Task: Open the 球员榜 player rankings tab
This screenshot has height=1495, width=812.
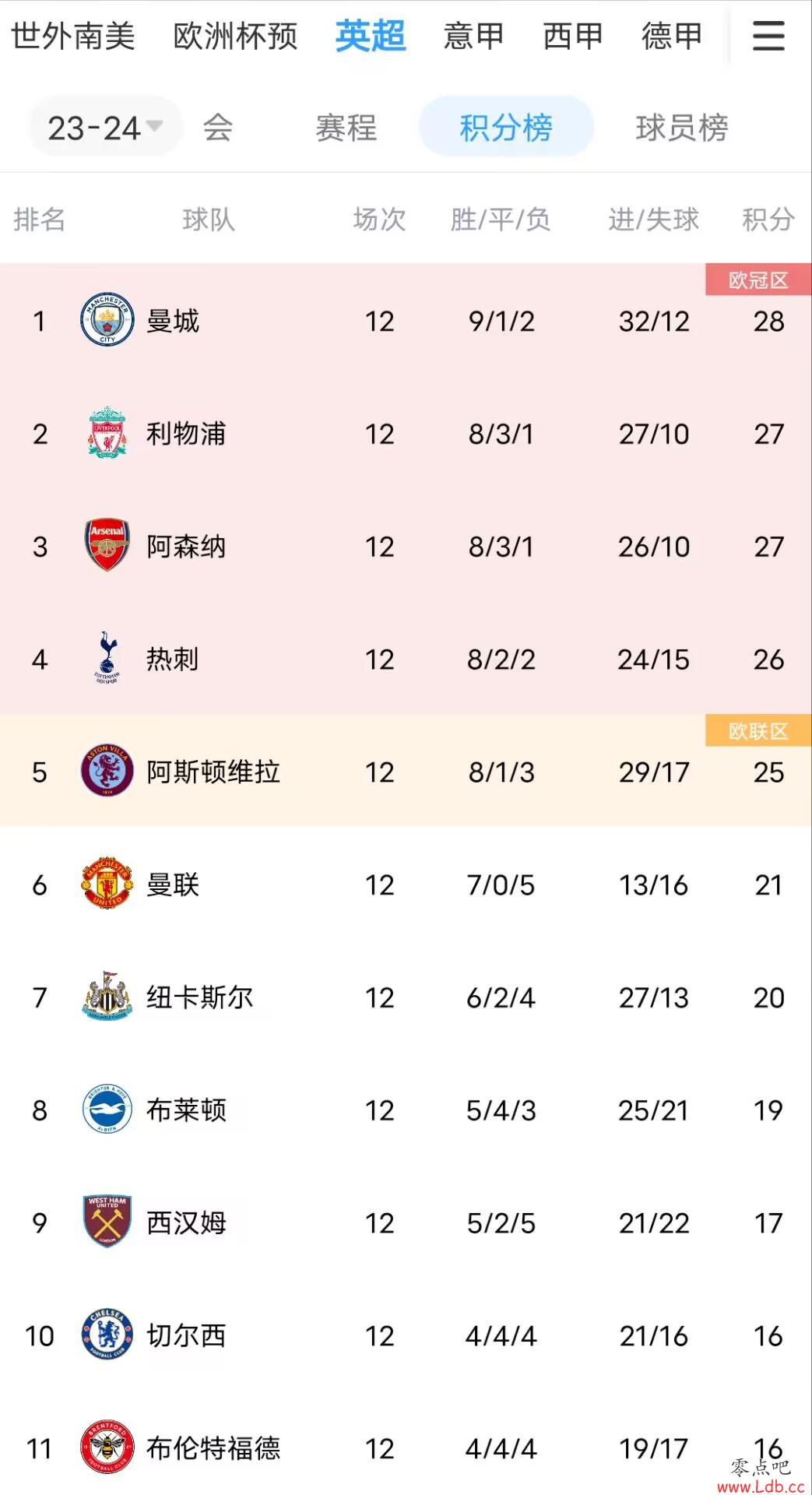Action: [682, 128]
